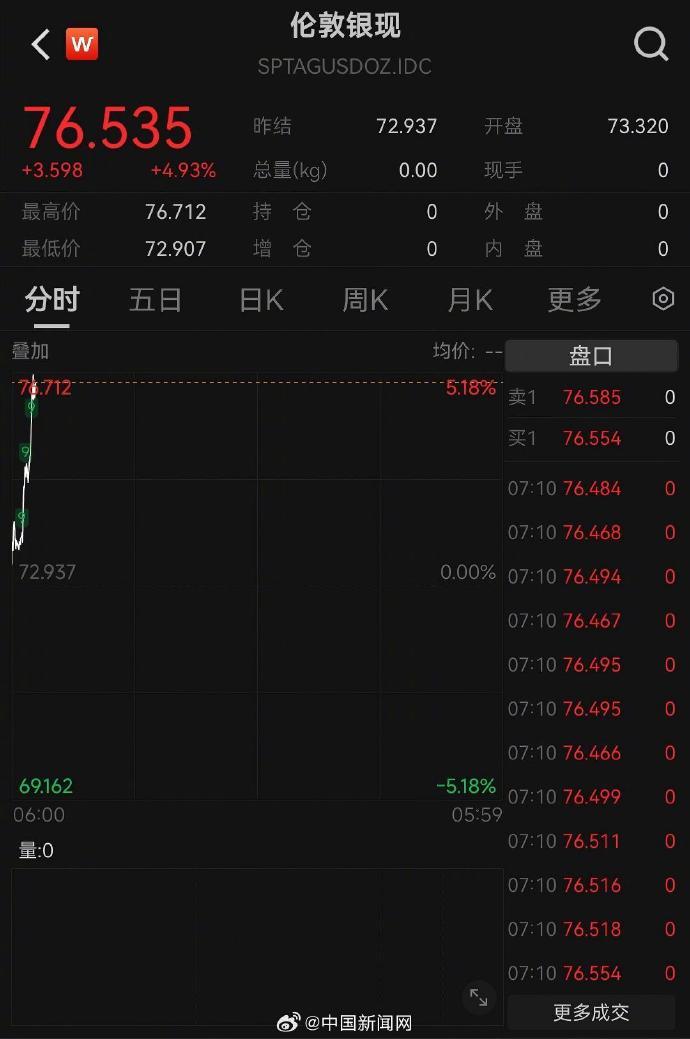
Task: Select the 周K chart tab
Action: click(365, 299)
